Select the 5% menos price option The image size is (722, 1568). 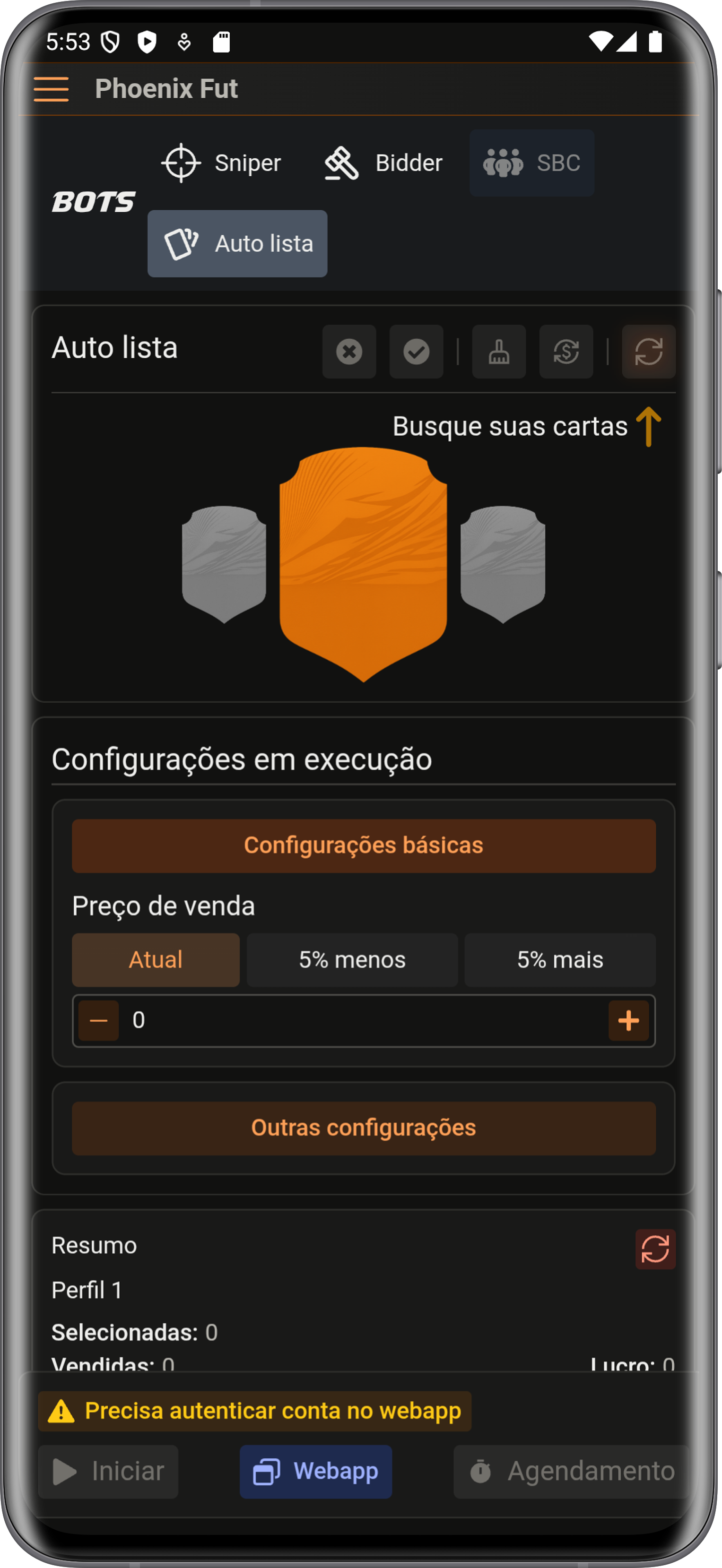[351, 959]
